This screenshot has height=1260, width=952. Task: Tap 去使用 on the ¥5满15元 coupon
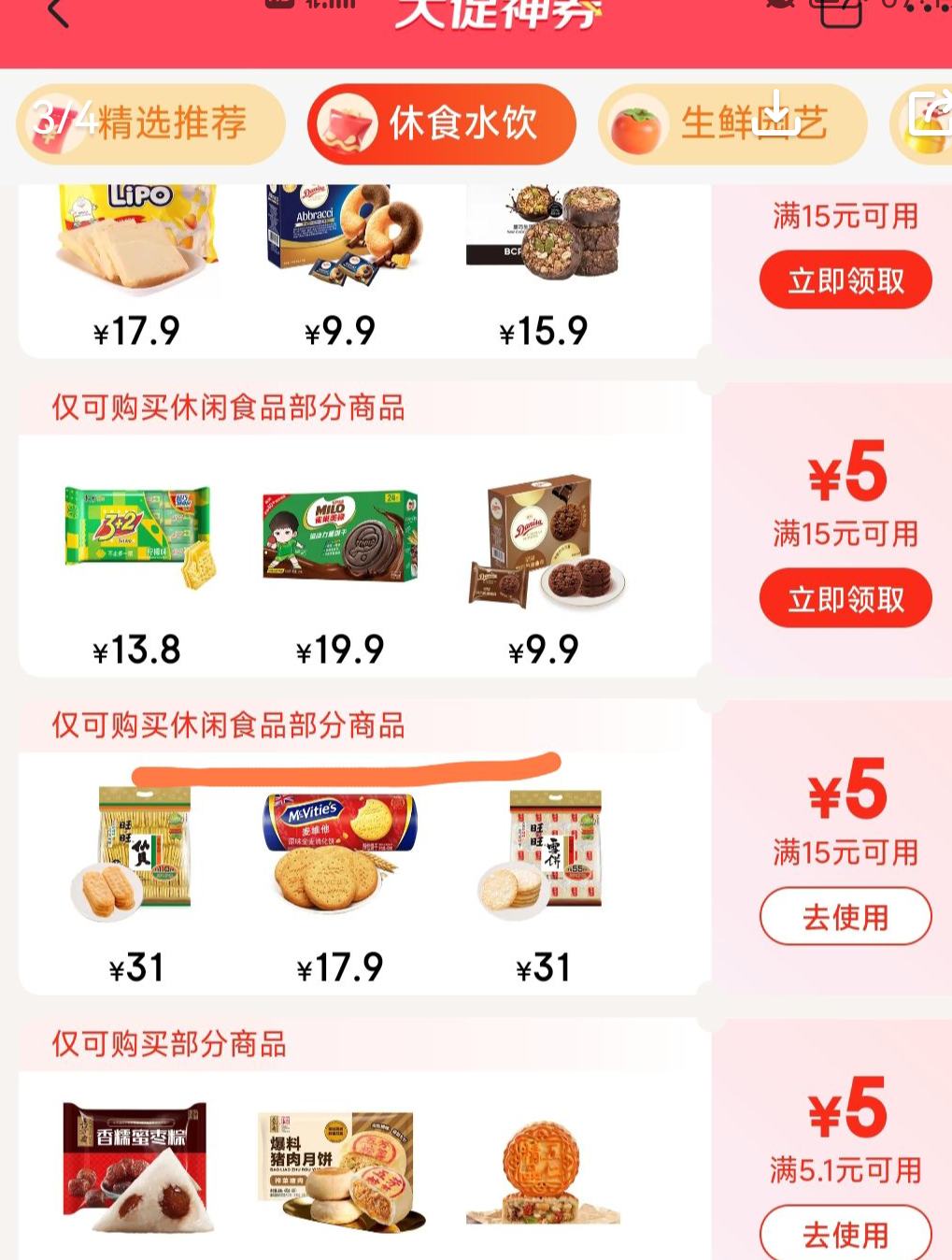point(845,917)
